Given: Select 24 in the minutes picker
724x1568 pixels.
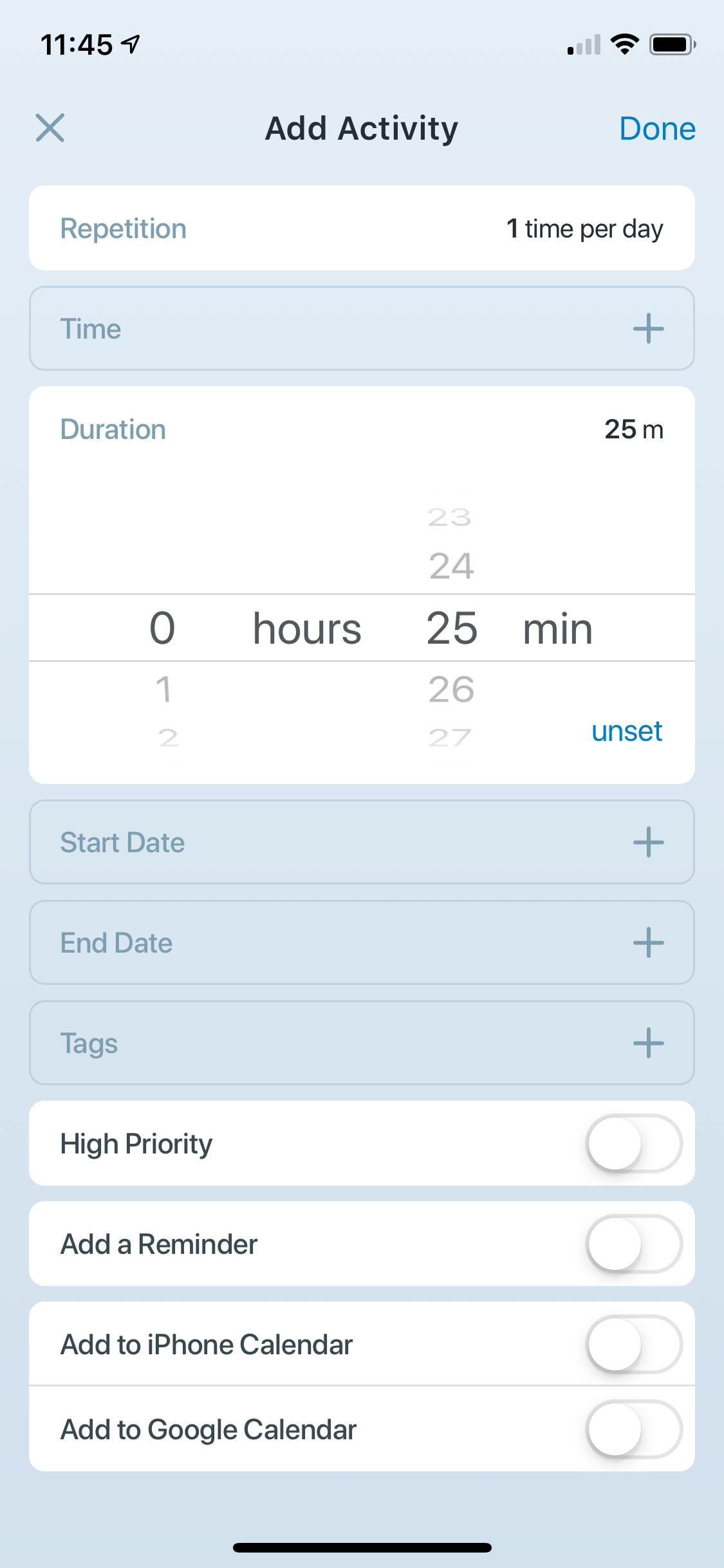Looking at the screenshot, I should click(451, 566).
